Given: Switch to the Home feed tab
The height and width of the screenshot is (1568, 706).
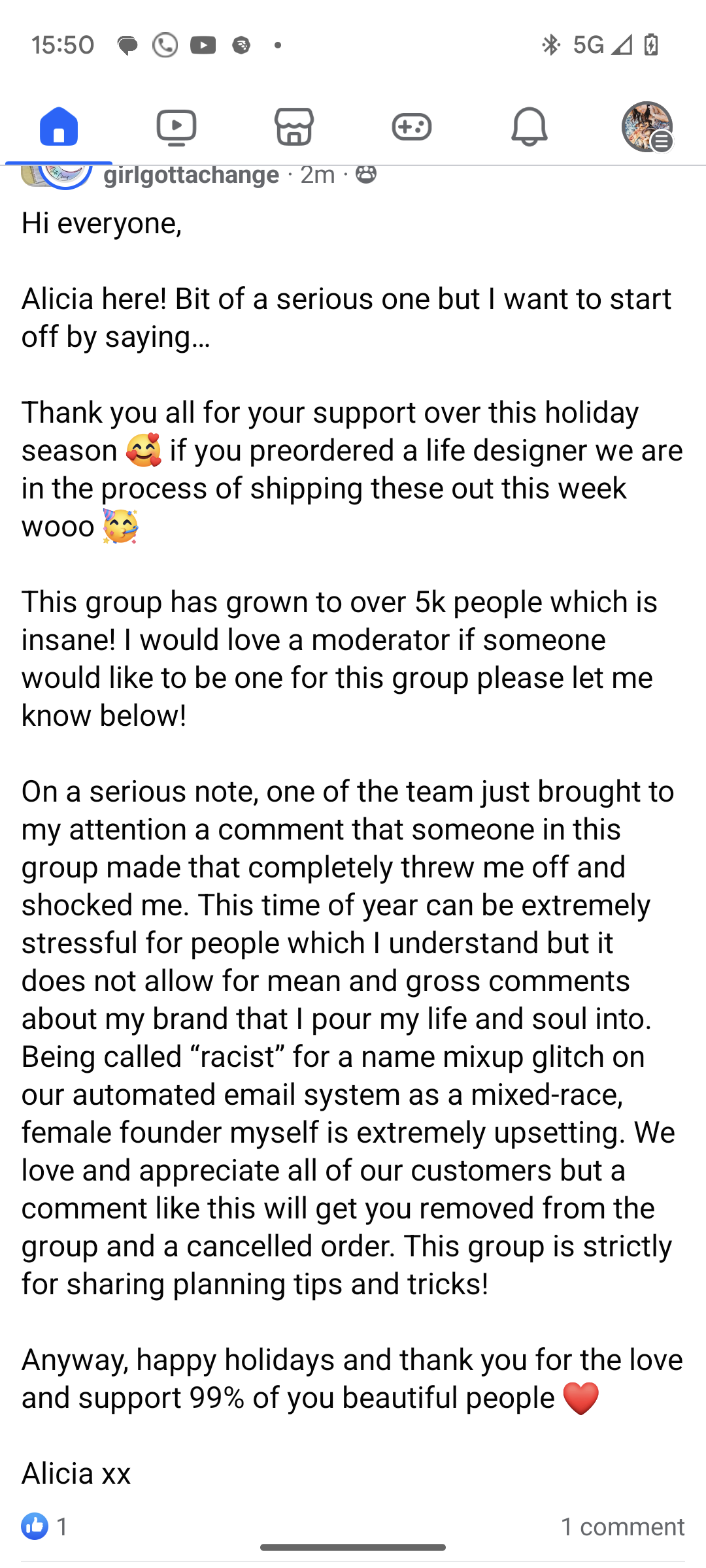Looking at the screenshot, I should point(59,126).
